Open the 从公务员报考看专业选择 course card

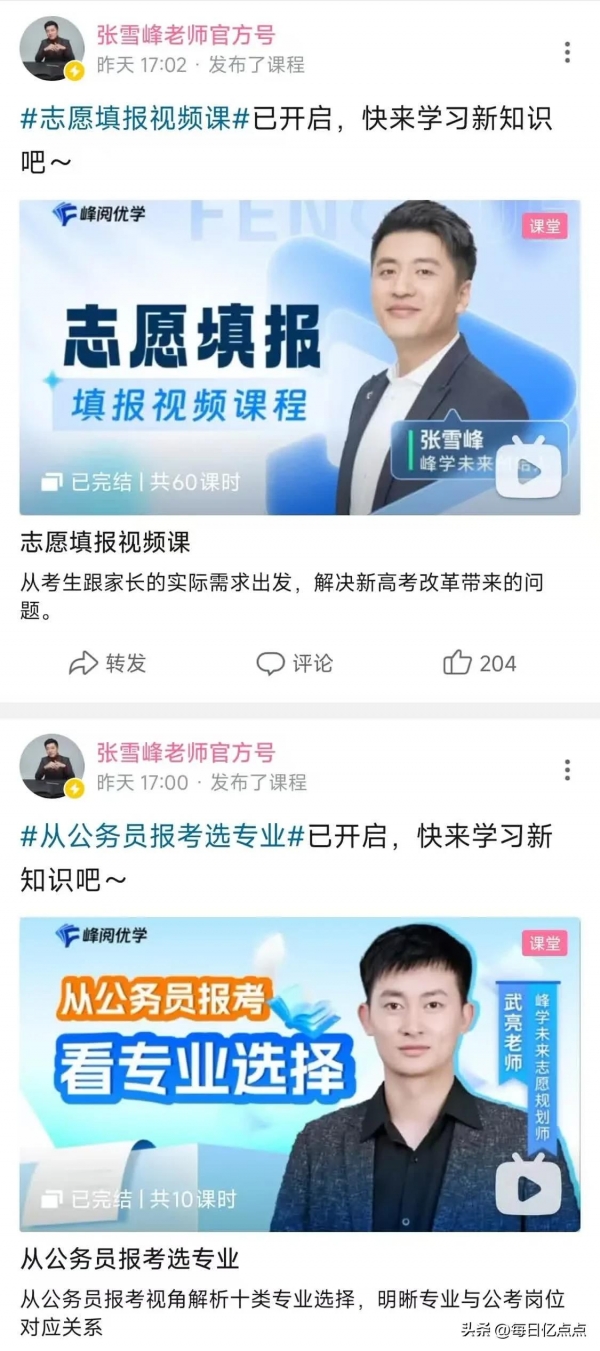click(x=300, y=1074)
